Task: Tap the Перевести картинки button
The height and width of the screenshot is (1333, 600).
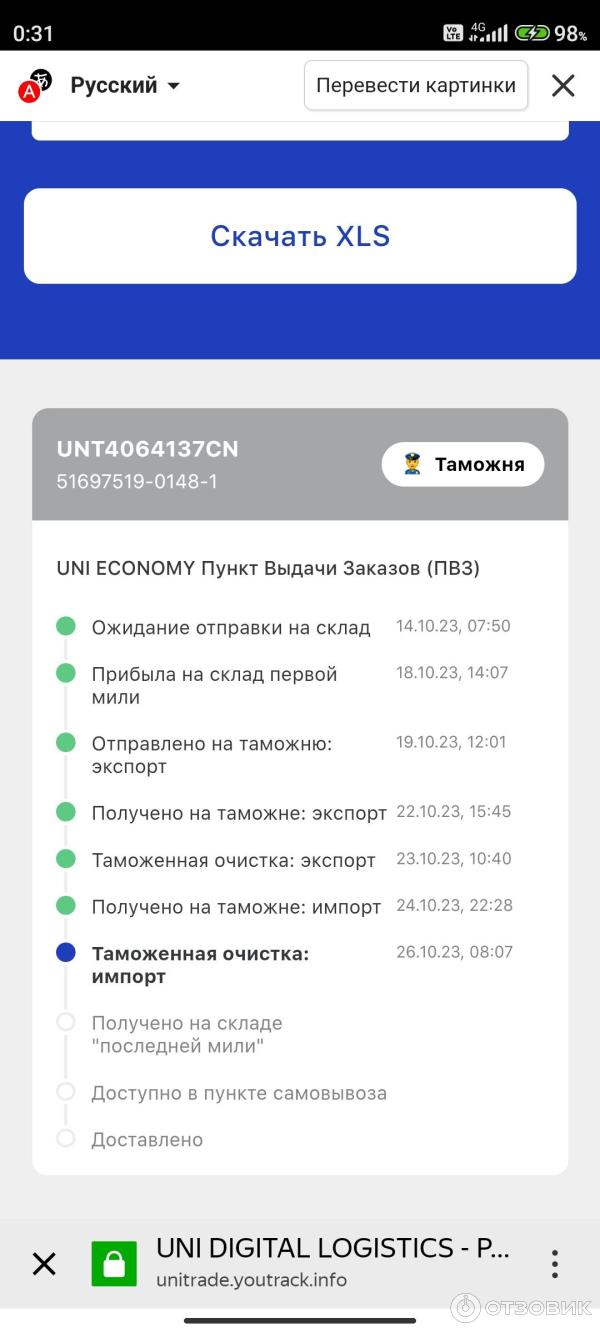Action: pyautogui.click(x=416, y=86)
